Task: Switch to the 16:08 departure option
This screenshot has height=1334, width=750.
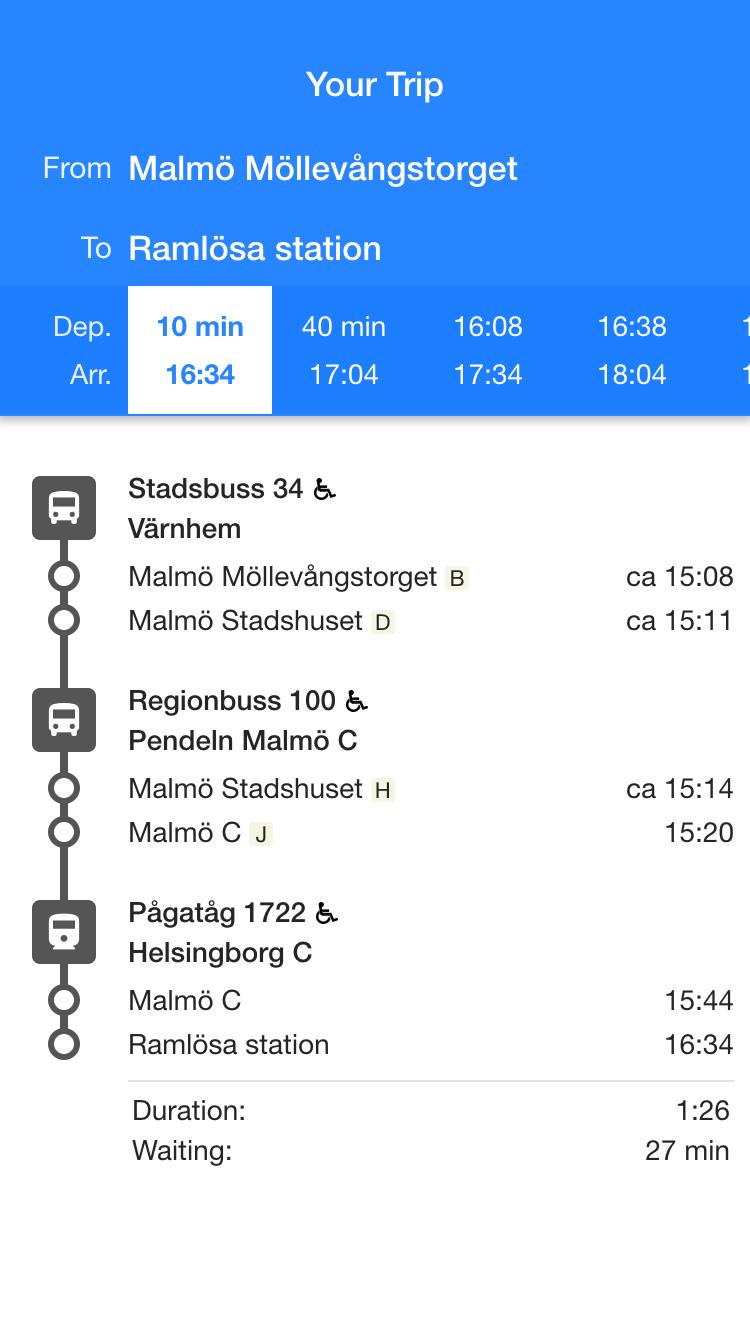Action: [488, 350]
